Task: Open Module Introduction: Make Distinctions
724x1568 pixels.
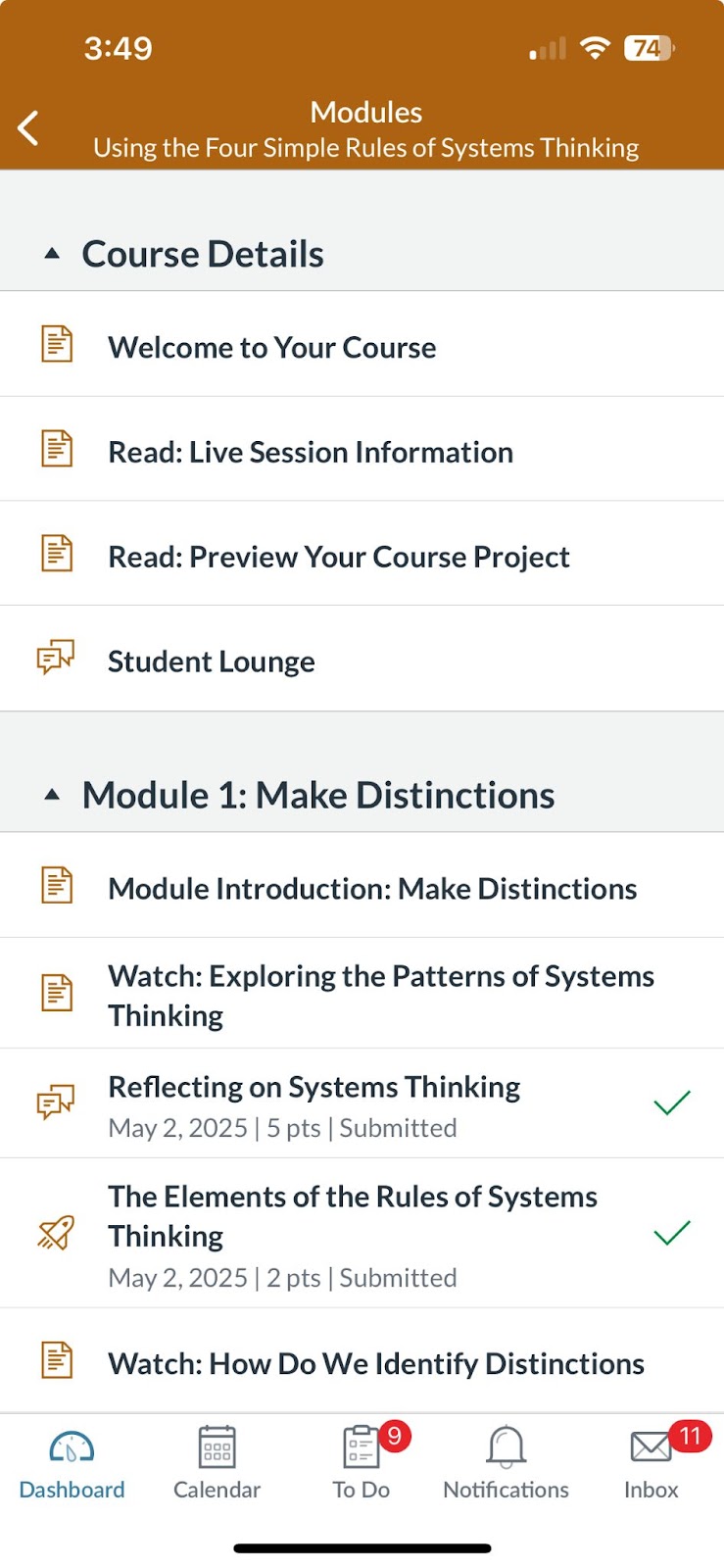Action: pos(362,886)
